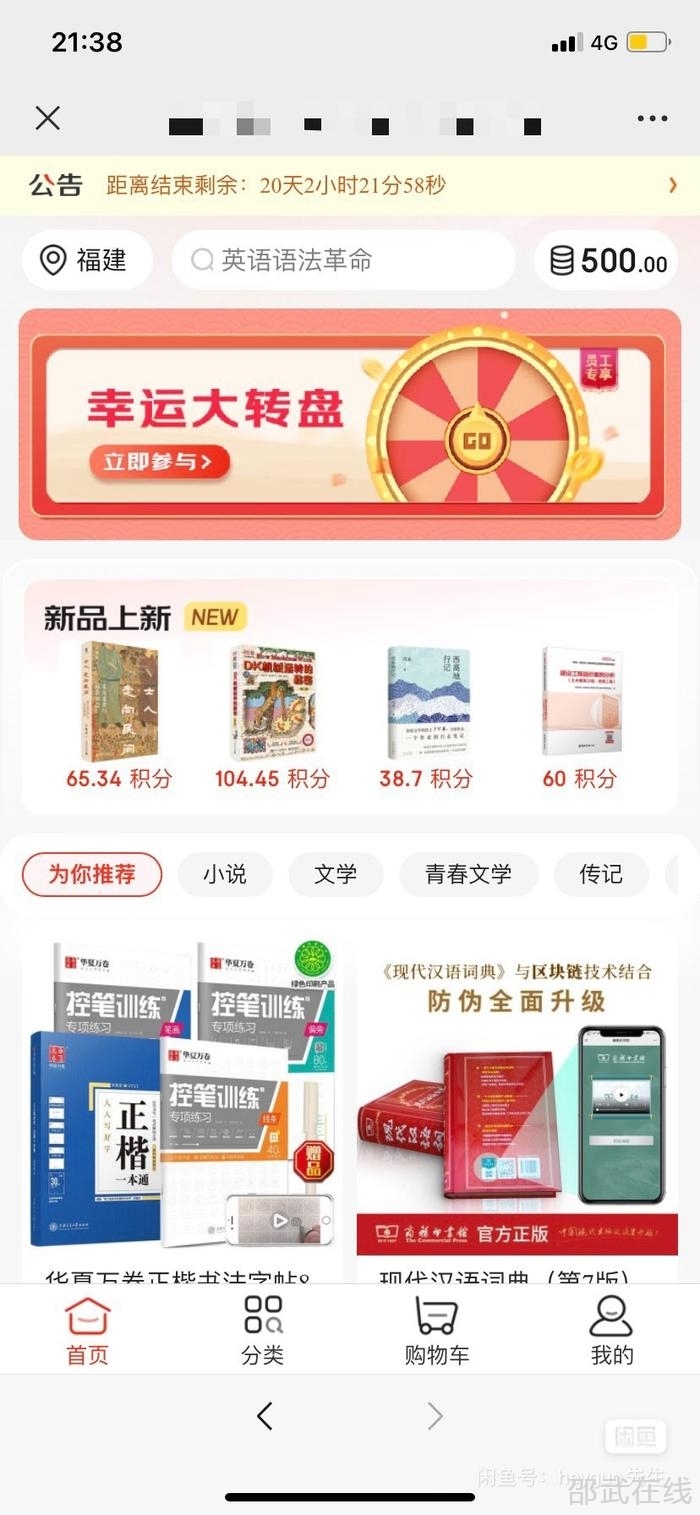The width and height of the screenshot is (700, 1515).
Task: Open the 华夏万卷正楷书法字帖 product card
Action: tap(181, 1100)
